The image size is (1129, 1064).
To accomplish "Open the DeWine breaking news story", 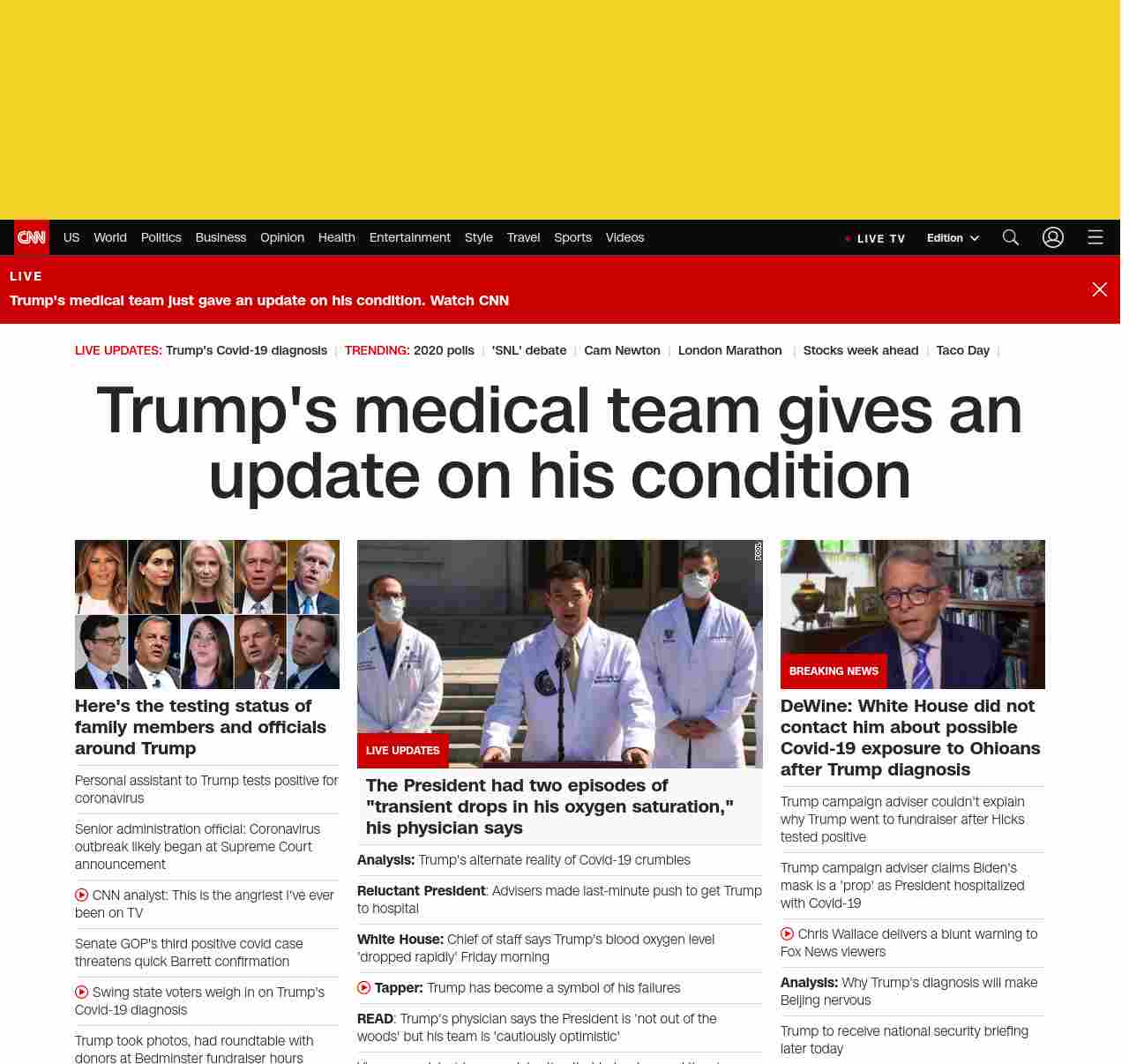I will coord(909,738).
